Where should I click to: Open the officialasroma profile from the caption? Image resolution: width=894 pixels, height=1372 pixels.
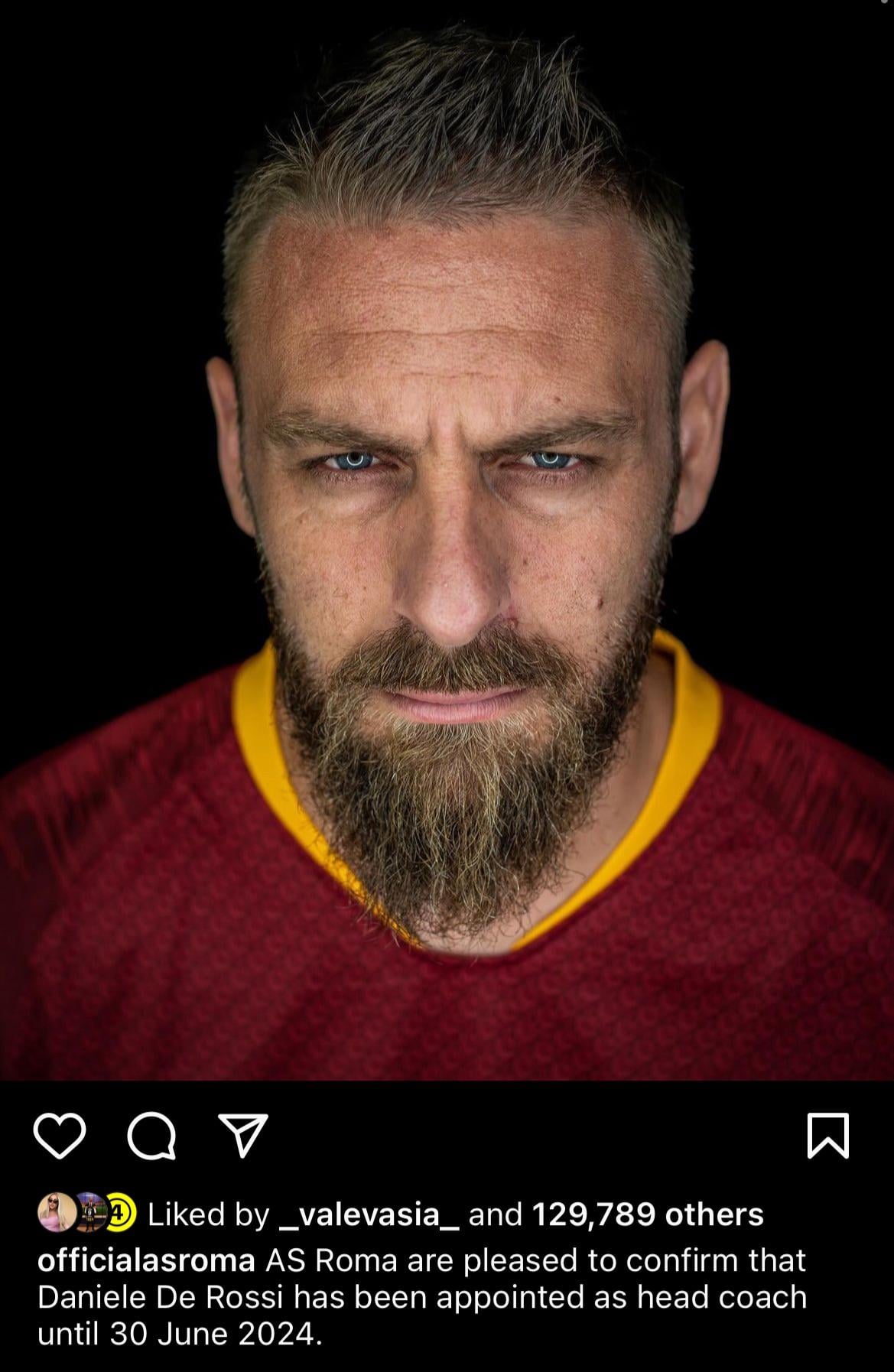click(146, 1260)
